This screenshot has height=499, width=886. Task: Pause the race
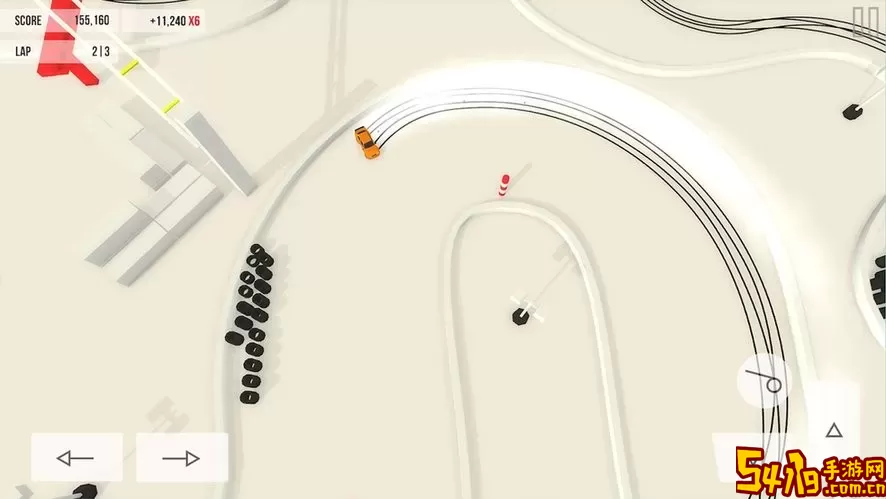[x=864, y=21]
